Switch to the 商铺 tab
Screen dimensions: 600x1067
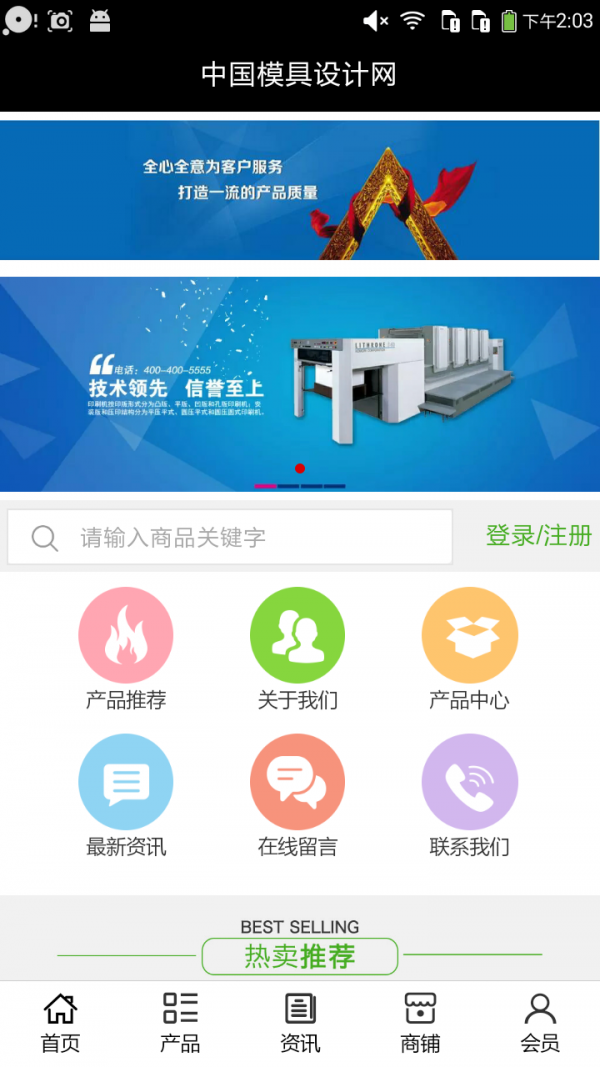(x=420, y=1022)
